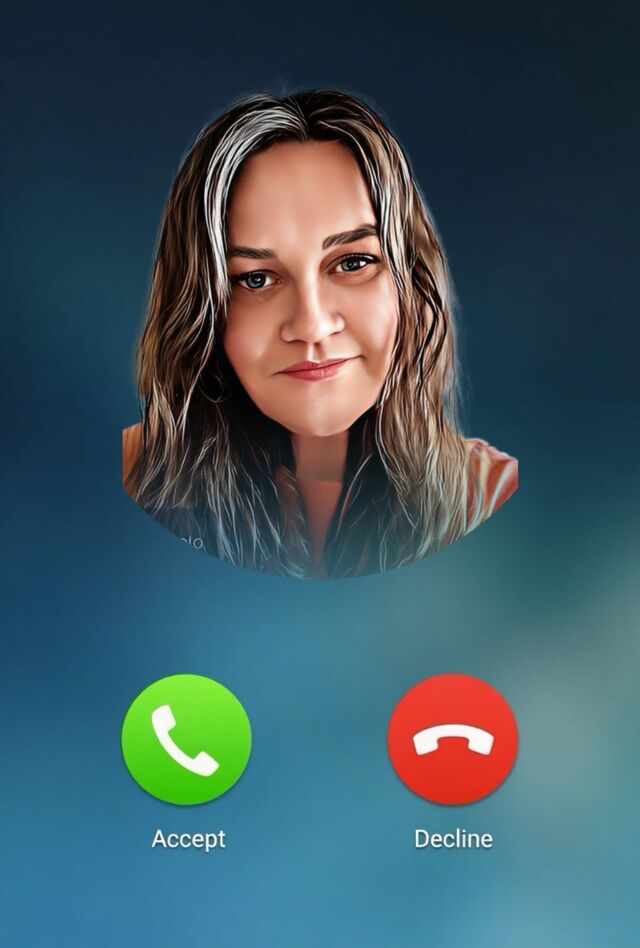The height and width of the screenshot is (948, 640).
Task: Accept the incoming call
Action: click(x=187, y=739)
